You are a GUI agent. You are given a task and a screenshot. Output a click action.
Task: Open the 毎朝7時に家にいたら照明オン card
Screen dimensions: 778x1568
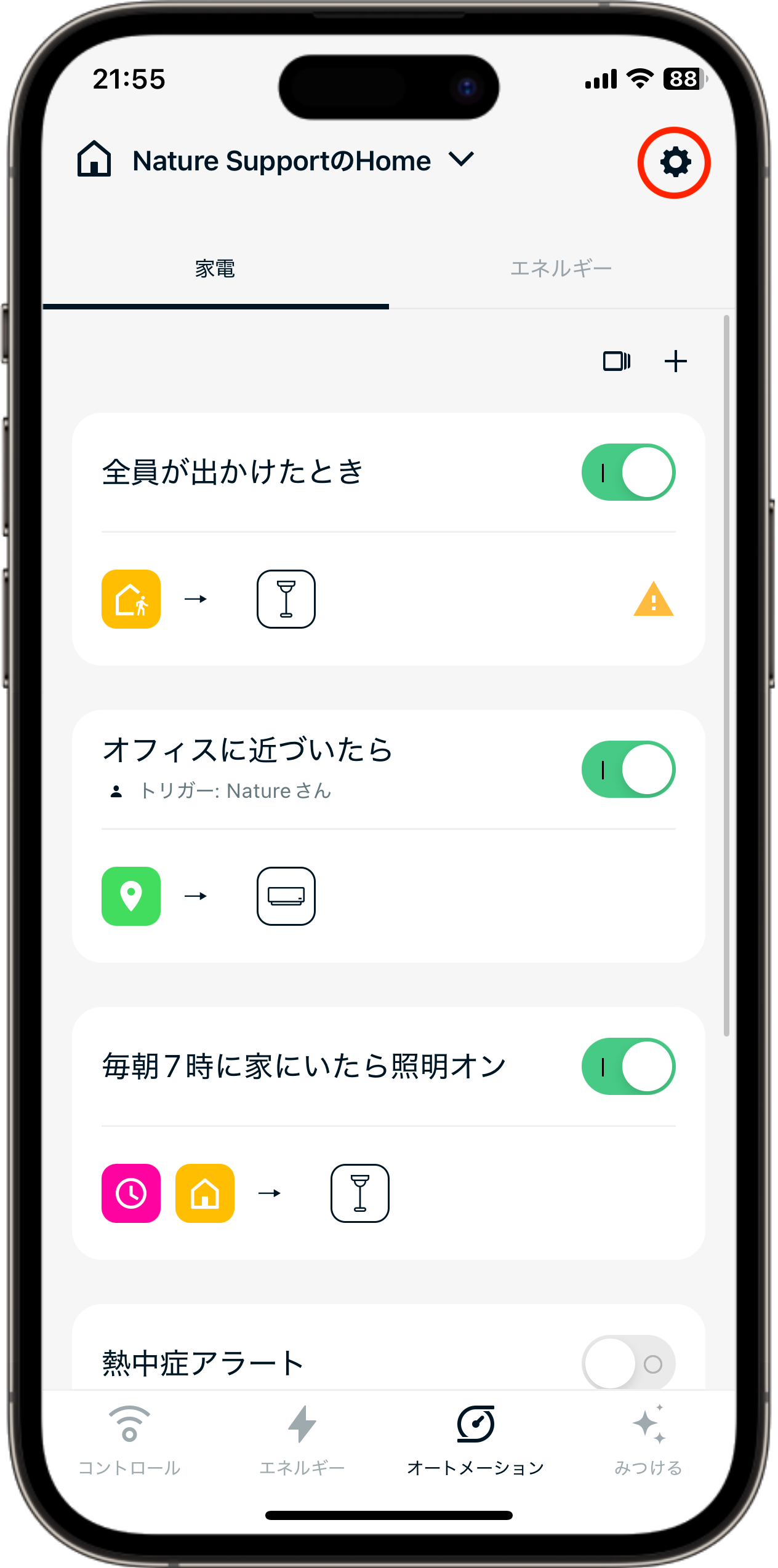coord(388,1133)
